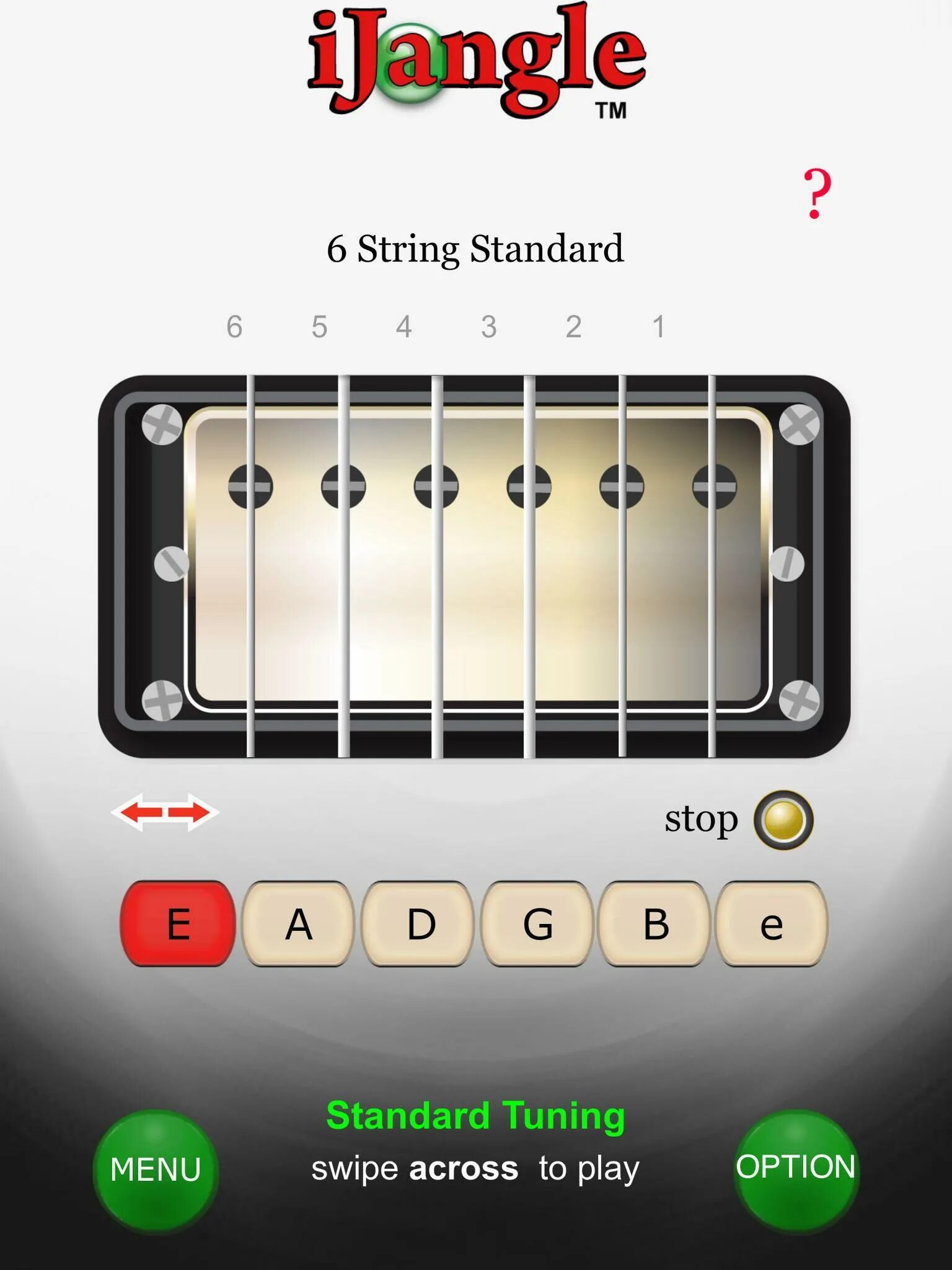
Task: Play the G string note
Action: click(537, 924)
